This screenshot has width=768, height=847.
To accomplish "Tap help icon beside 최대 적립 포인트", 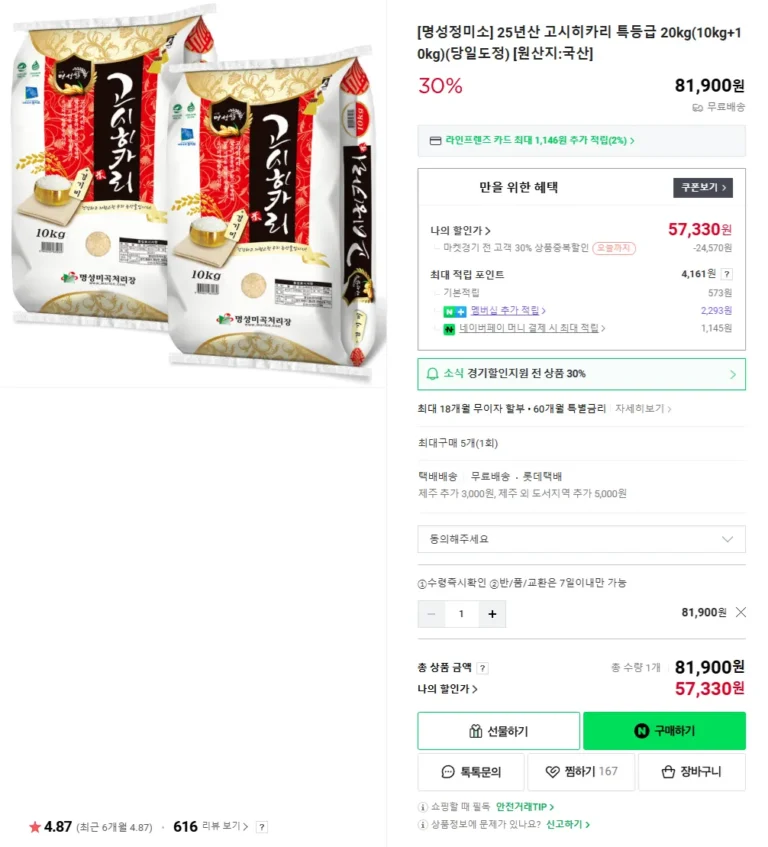I will pos(726,274).
